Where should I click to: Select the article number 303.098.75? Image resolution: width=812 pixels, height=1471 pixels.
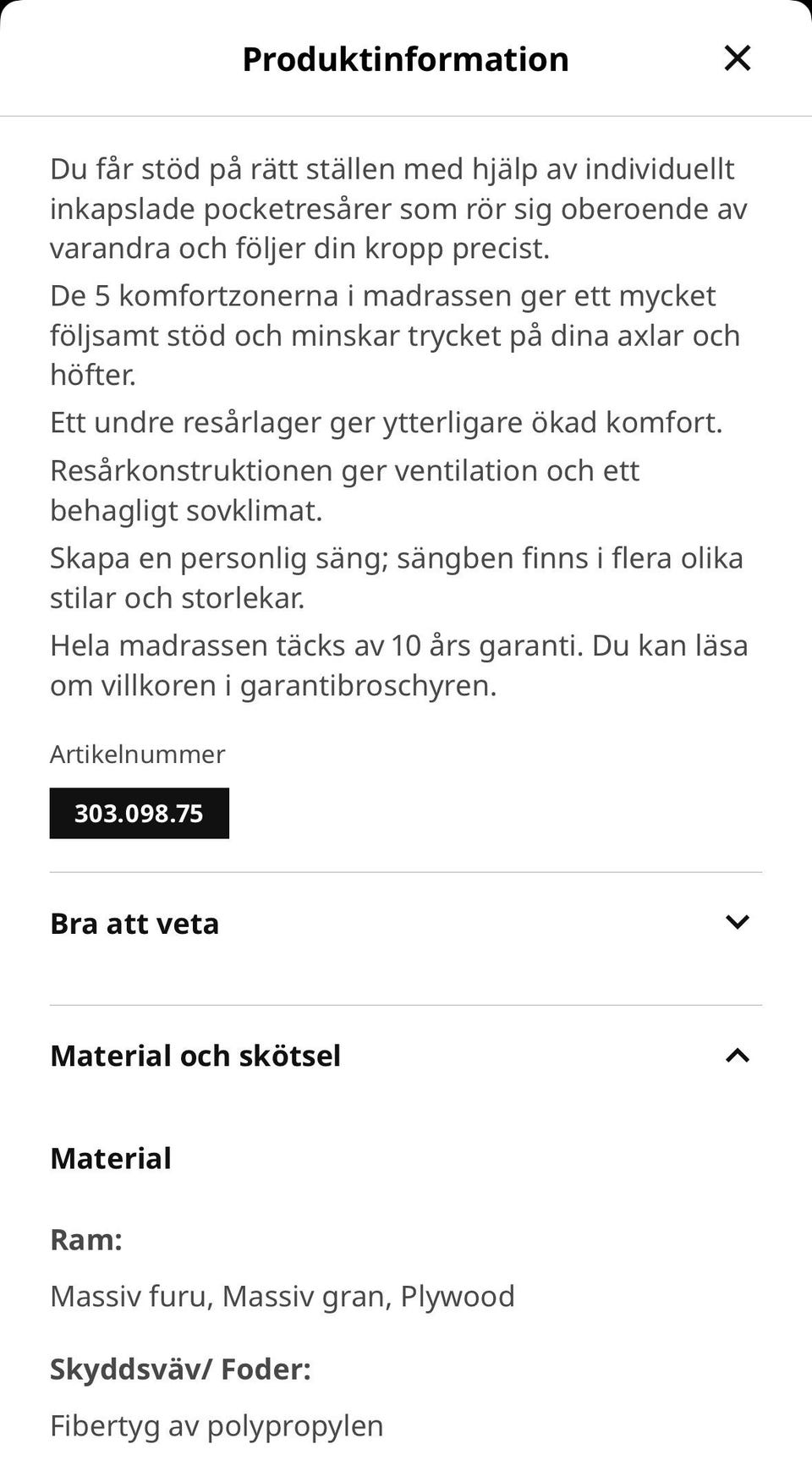pos(139,815)
